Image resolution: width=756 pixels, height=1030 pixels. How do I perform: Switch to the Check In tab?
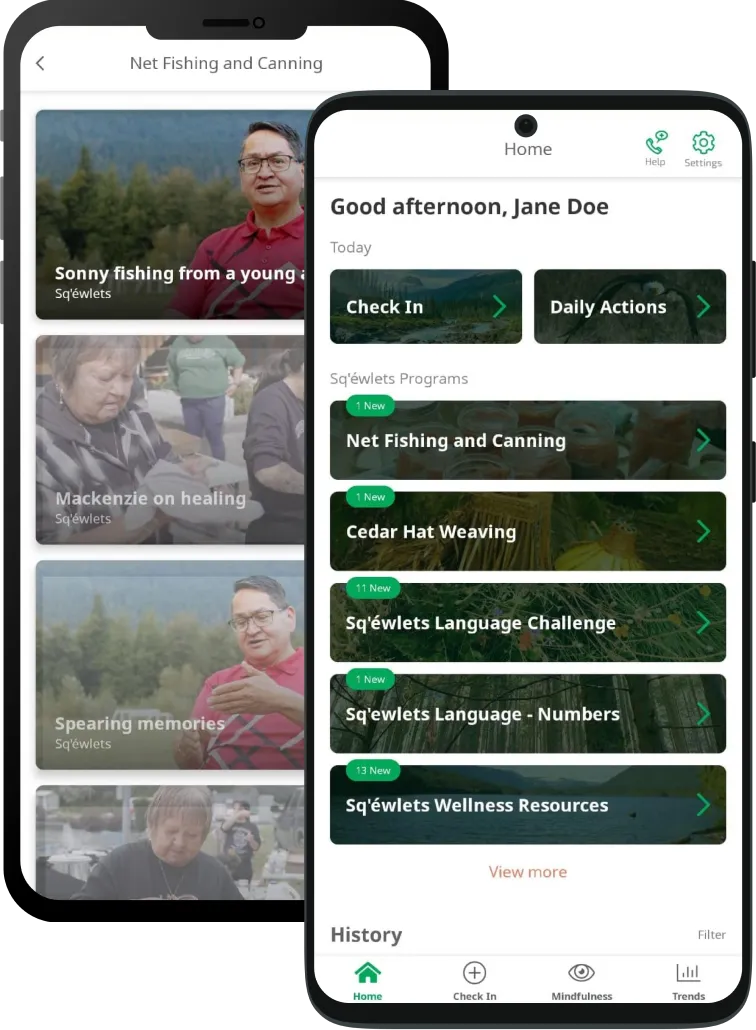click(474, 980)
